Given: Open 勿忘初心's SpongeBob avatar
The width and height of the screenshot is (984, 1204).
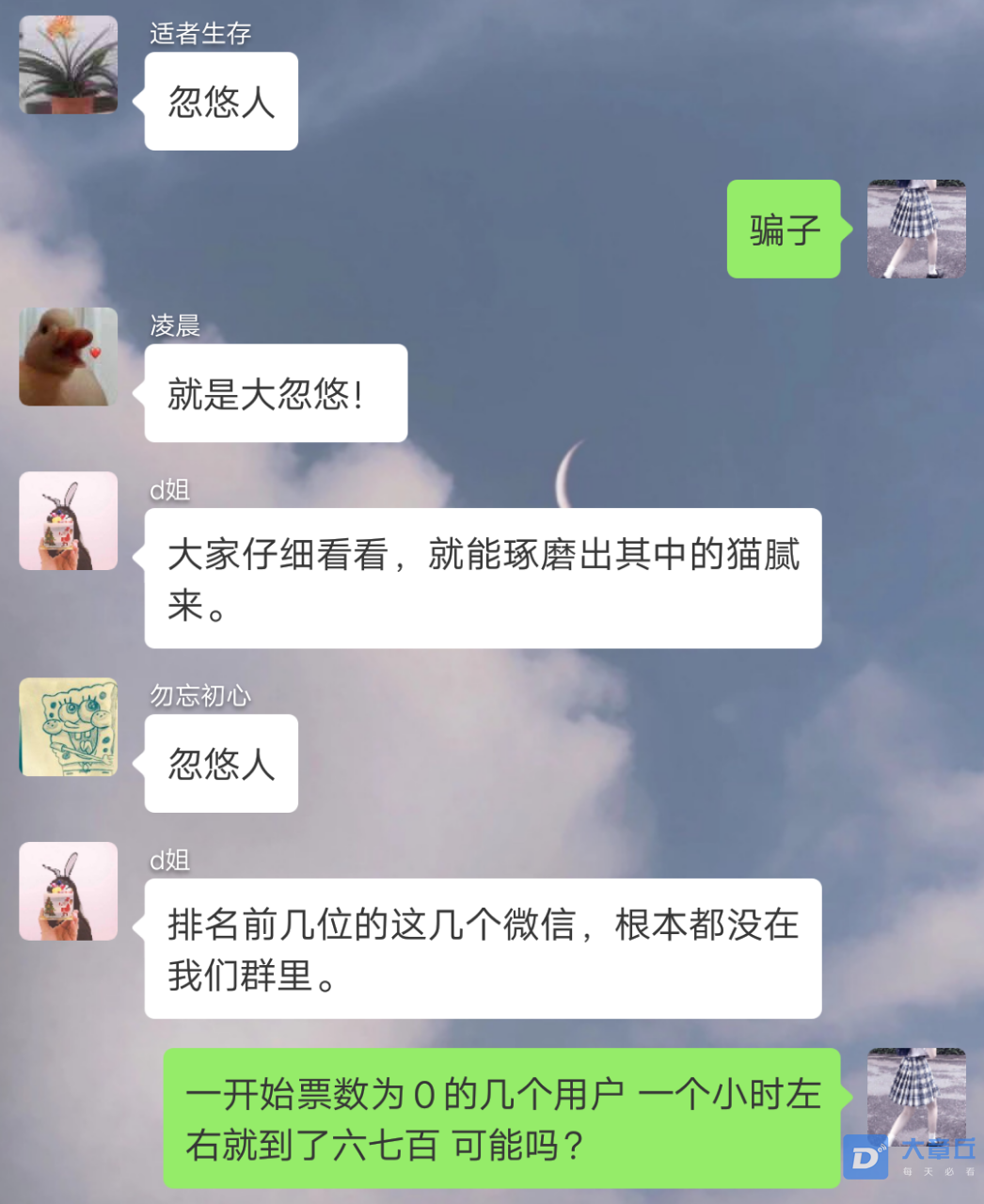Looking at the screenshot, I should tap(69, 727).
